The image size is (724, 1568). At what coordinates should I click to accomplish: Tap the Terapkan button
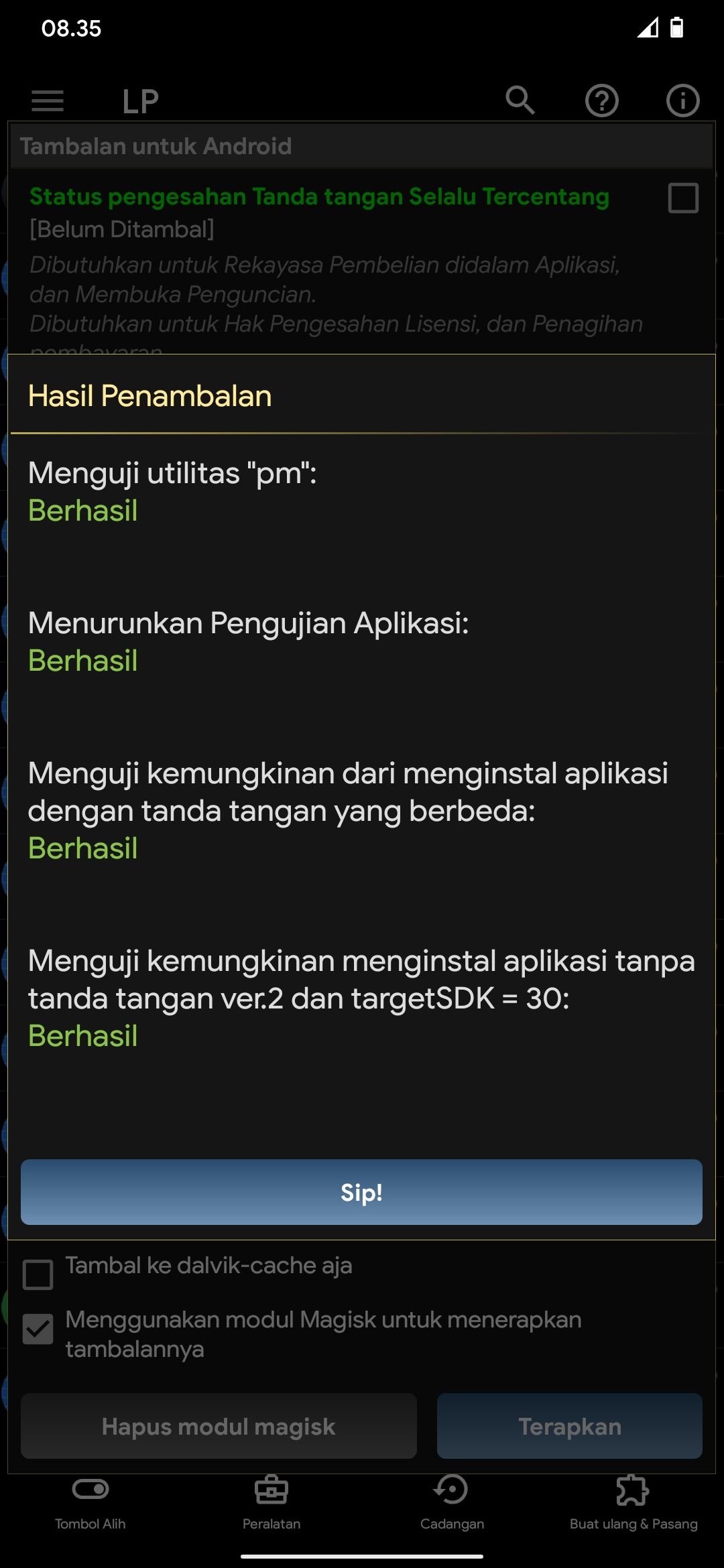tap(570, 1426)
